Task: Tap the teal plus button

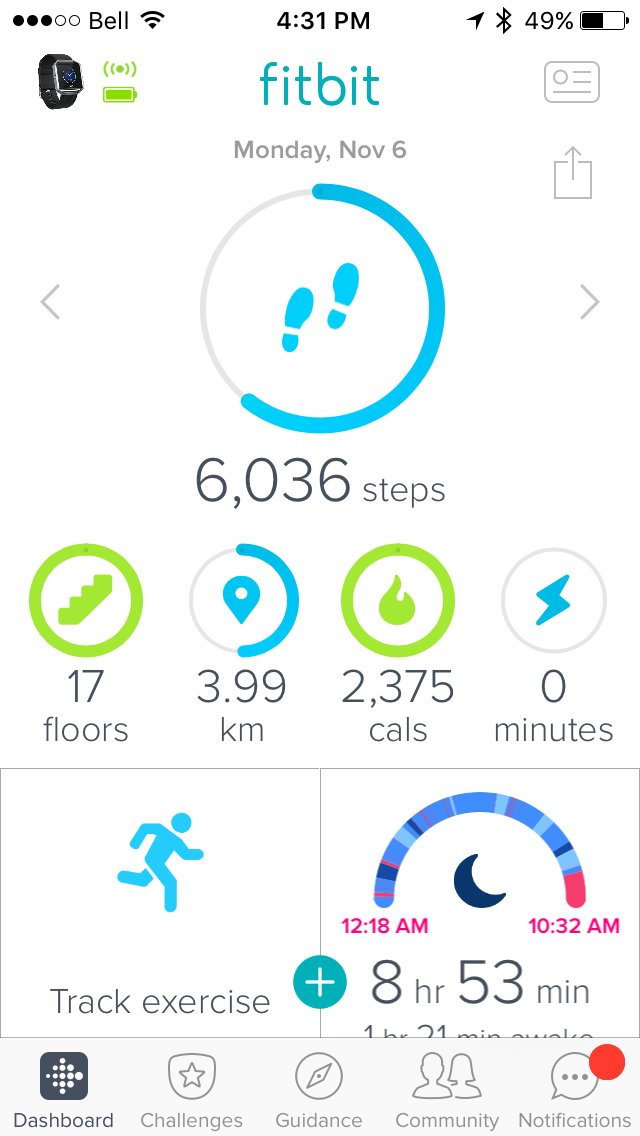Action: [x=320, y=982]
